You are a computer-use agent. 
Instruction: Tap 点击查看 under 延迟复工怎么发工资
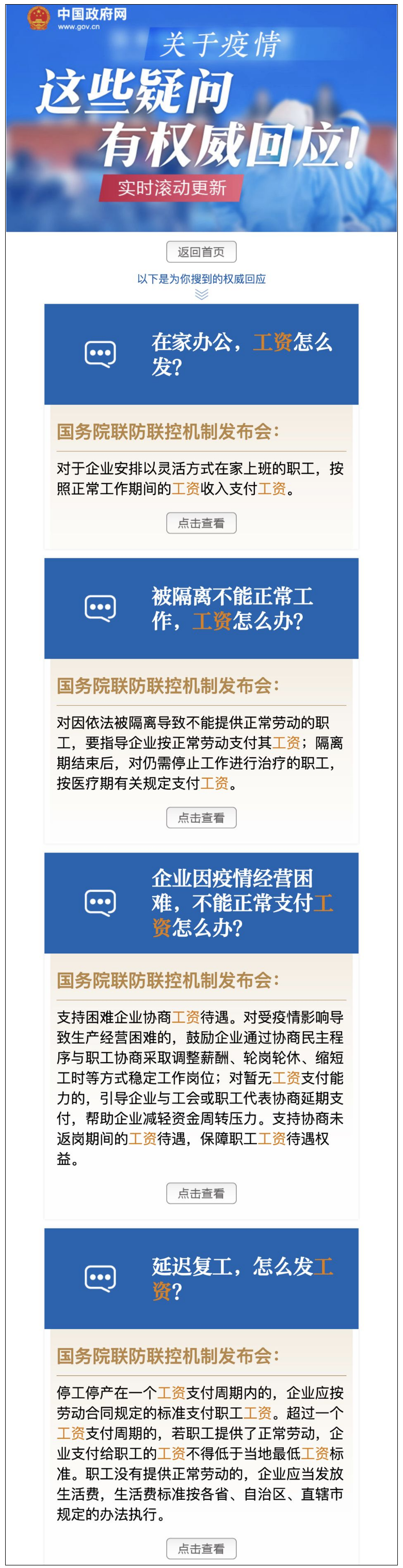201,1547
